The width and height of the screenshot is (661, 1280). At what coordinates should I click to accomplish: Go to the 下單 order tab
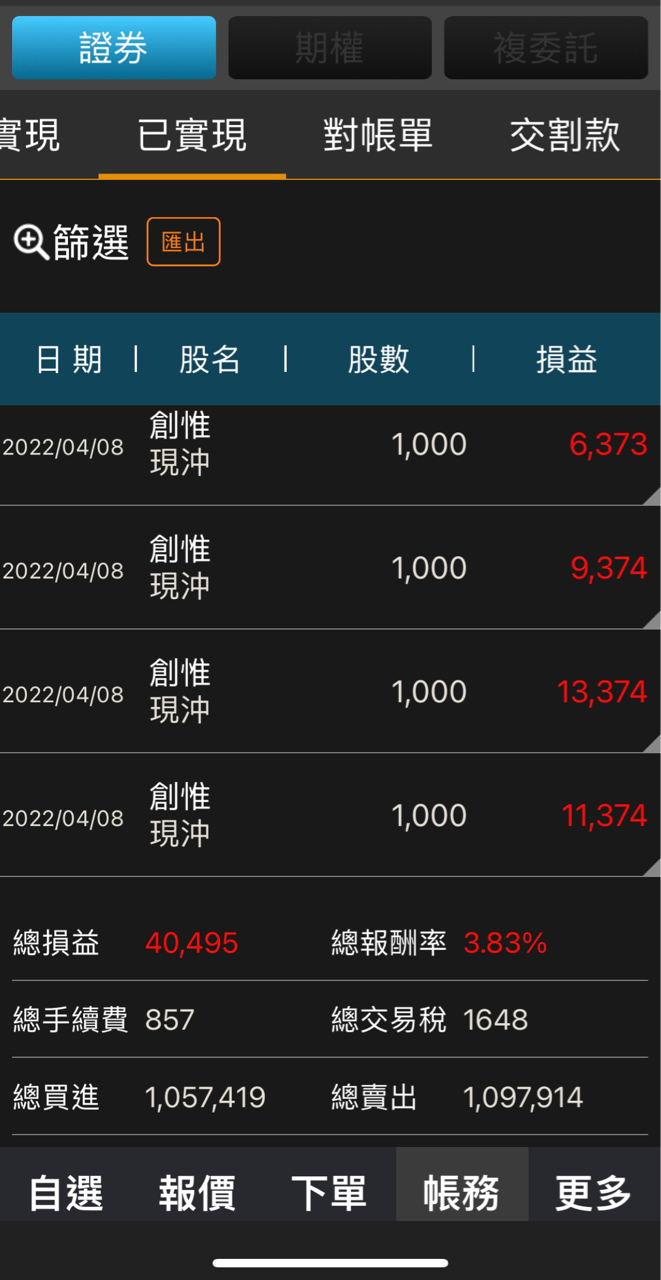(x=330, y=1192)
